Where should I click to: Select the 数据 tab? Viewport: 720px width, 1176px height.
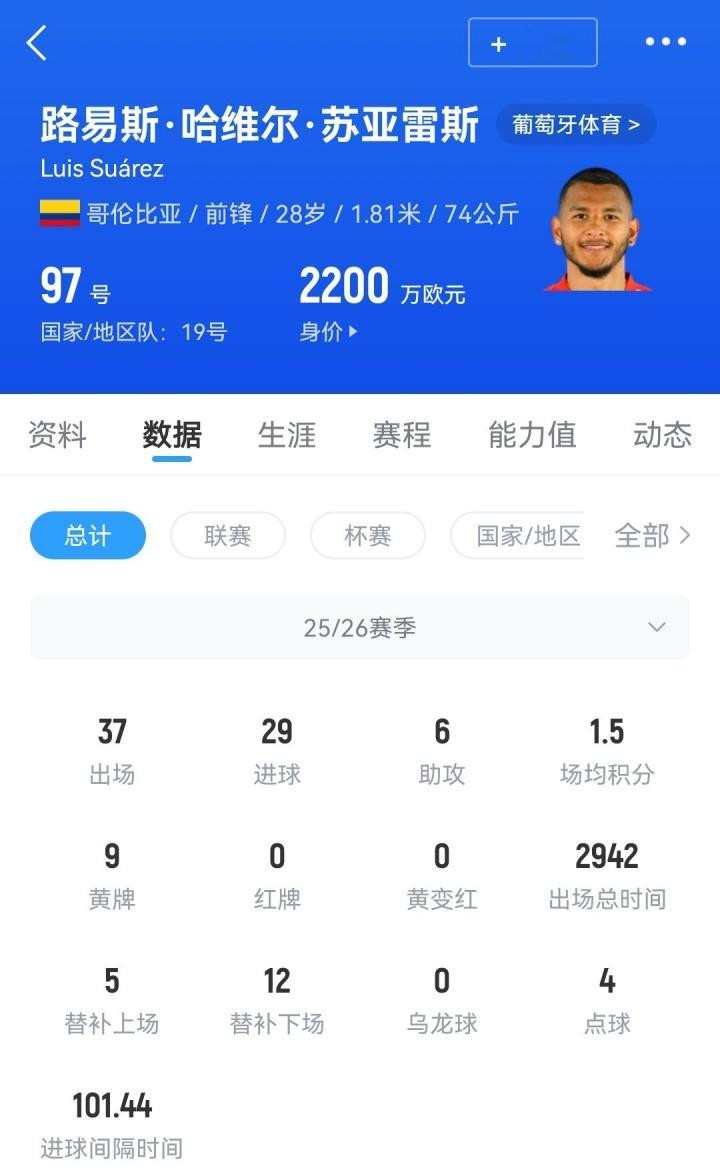coord(172,435)
